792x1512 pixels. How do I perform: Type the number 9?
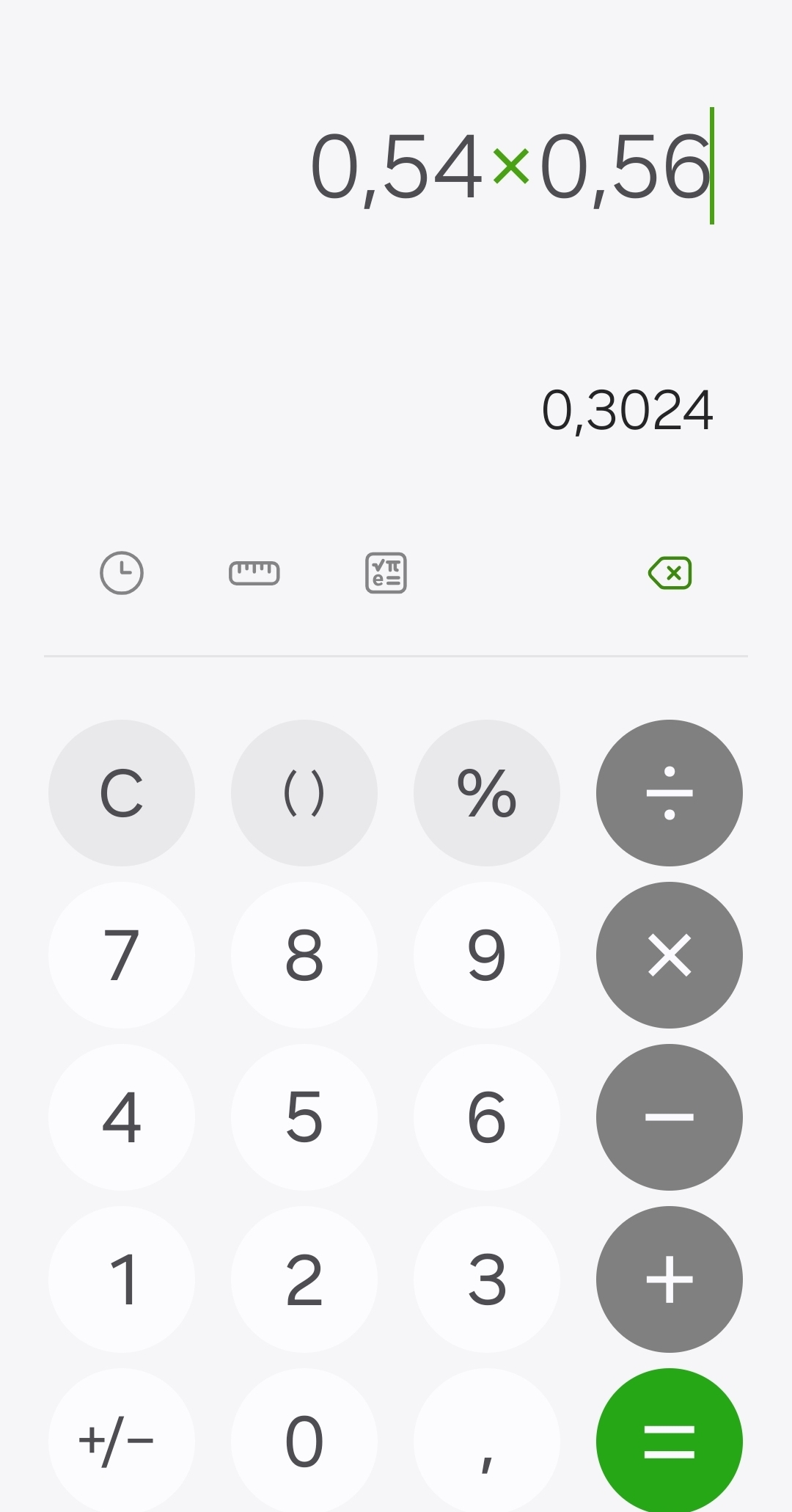tap(487, 955)
